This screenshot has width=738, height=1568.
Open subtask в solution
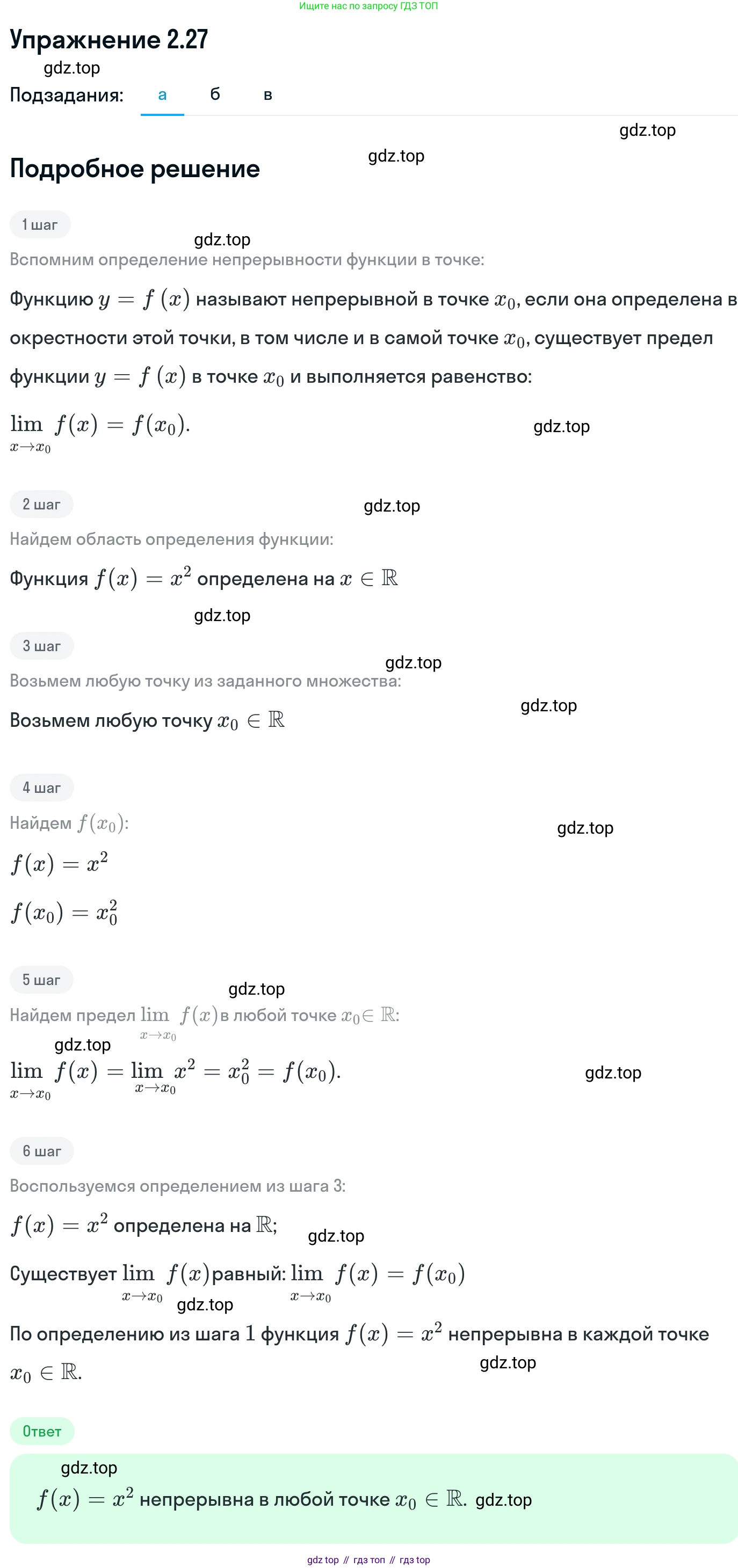coord(267,95)
